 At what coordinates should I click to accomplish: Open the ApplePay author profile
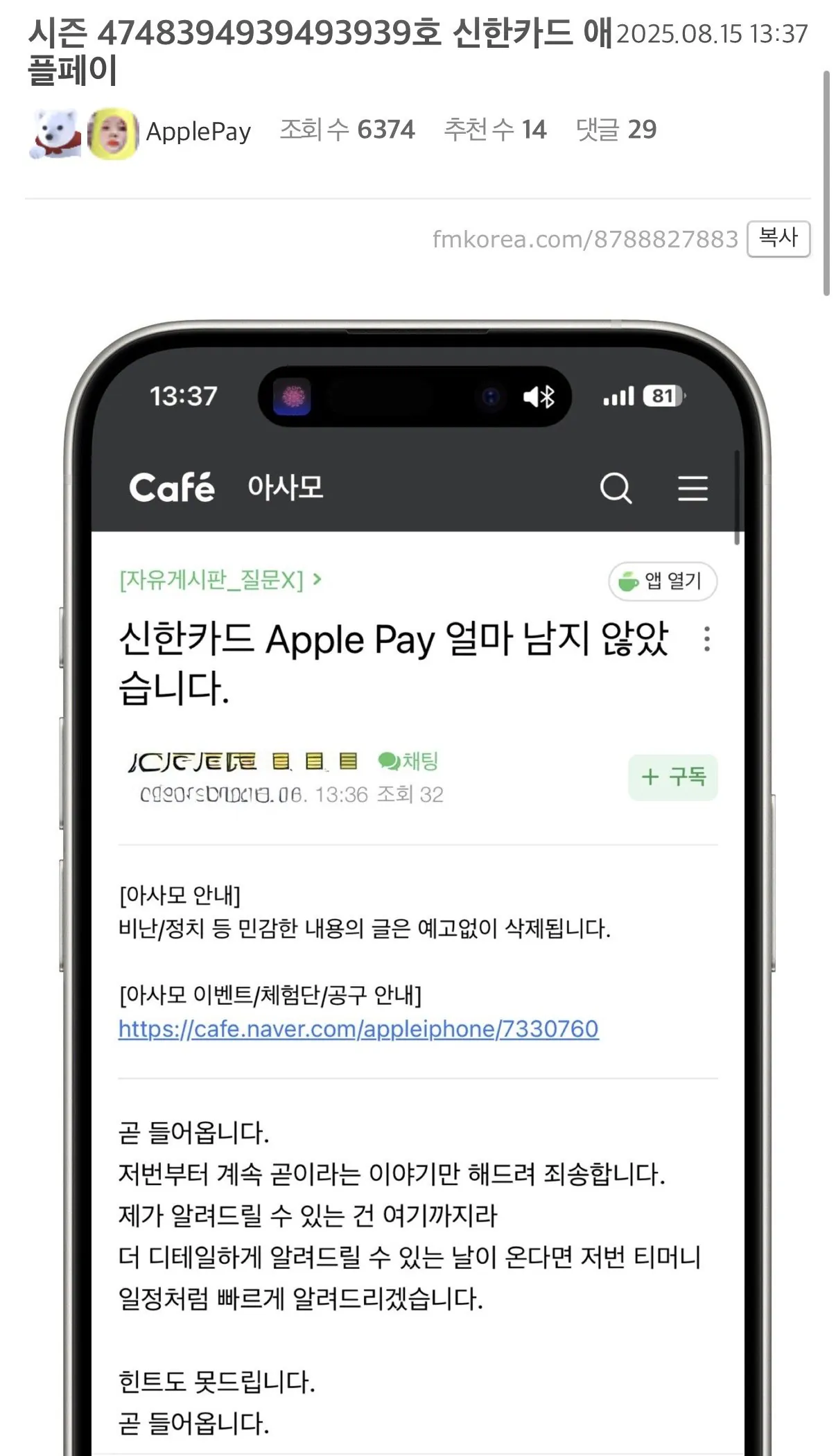[198, 131]
